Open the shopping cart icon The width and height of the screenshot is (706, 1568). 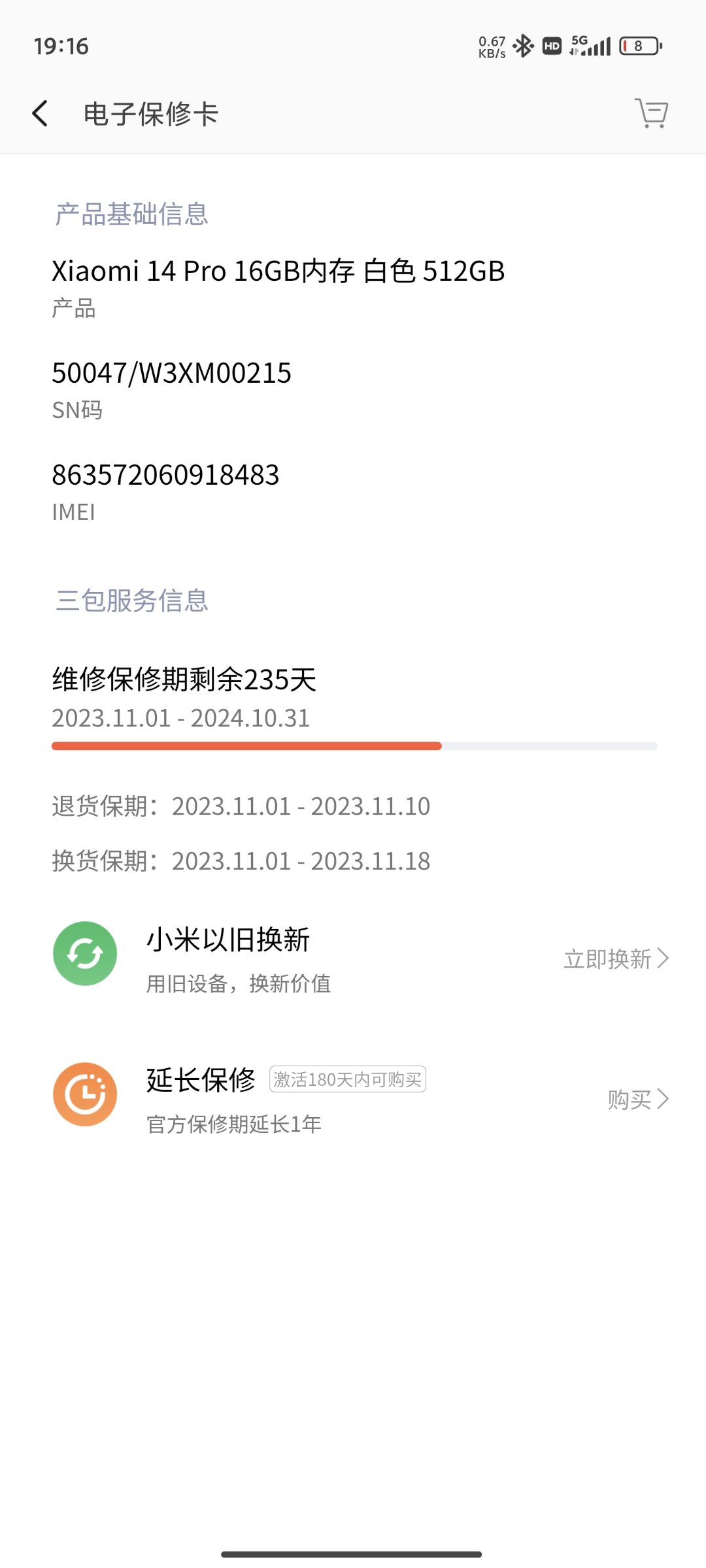(x=651, y=113)
